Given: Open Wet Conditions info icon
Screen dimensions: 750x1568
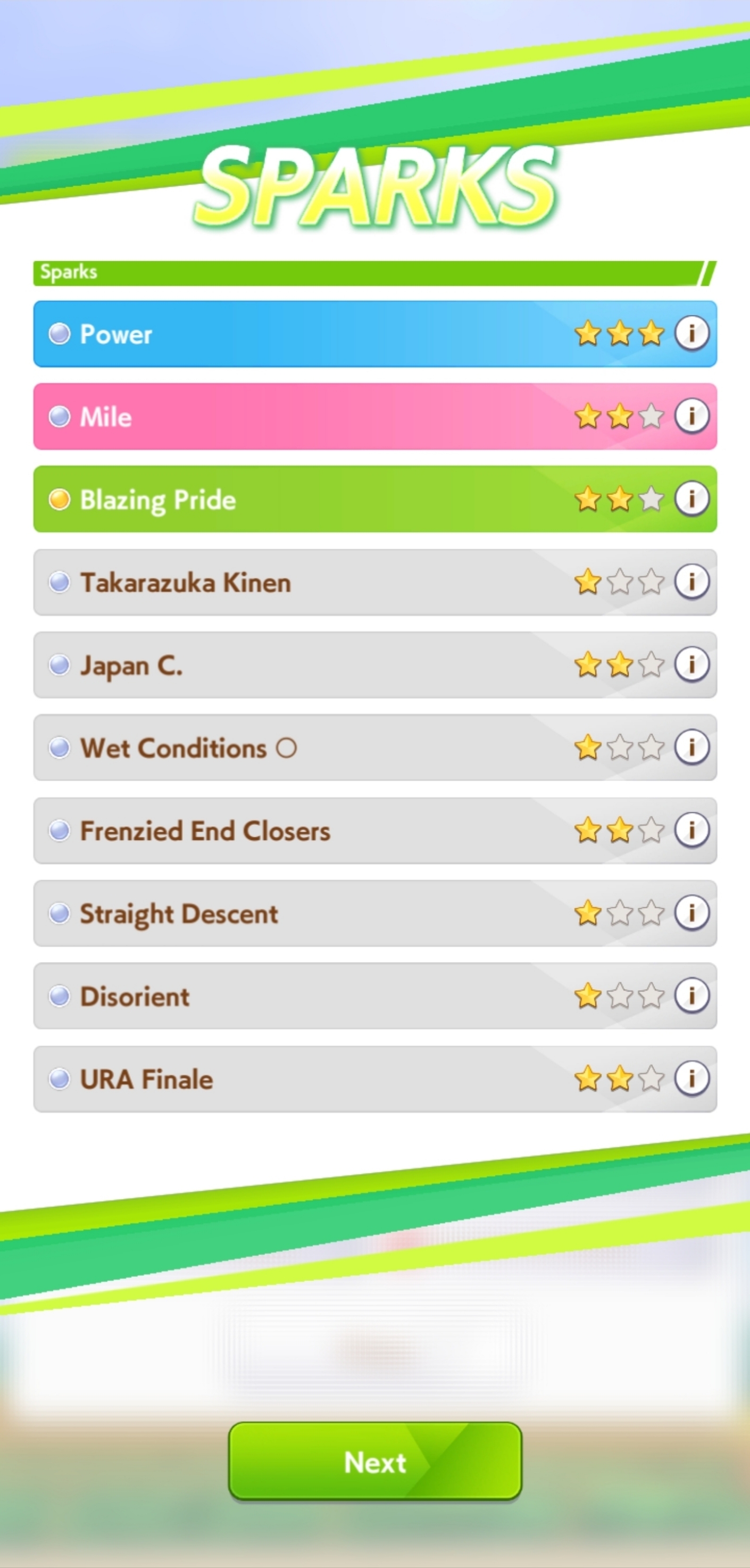Looking at the screenshot, I should 691,747.
